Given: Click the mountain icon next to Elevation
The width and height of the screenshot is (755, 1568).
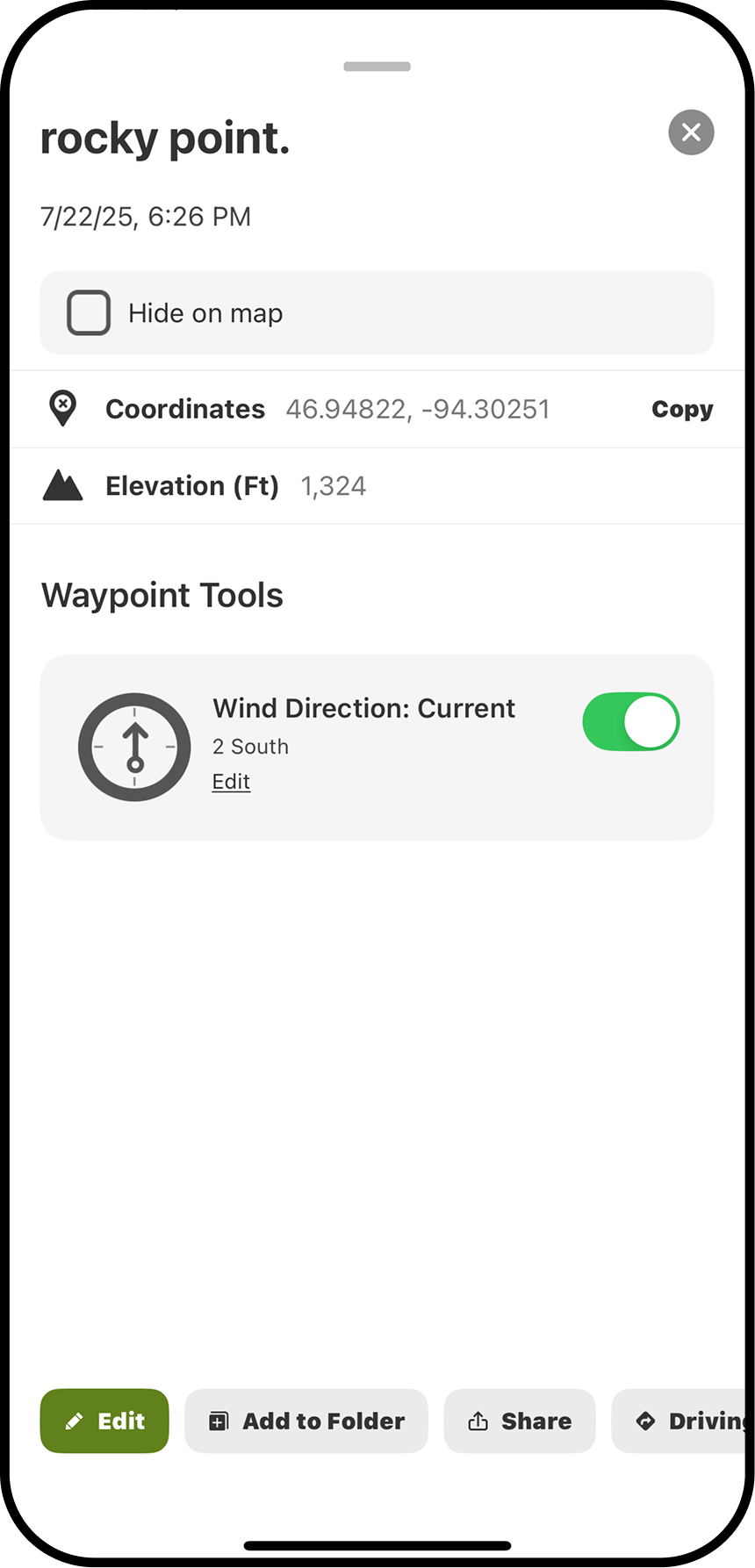Looking at the screenshot, I should tap(62, 485).
